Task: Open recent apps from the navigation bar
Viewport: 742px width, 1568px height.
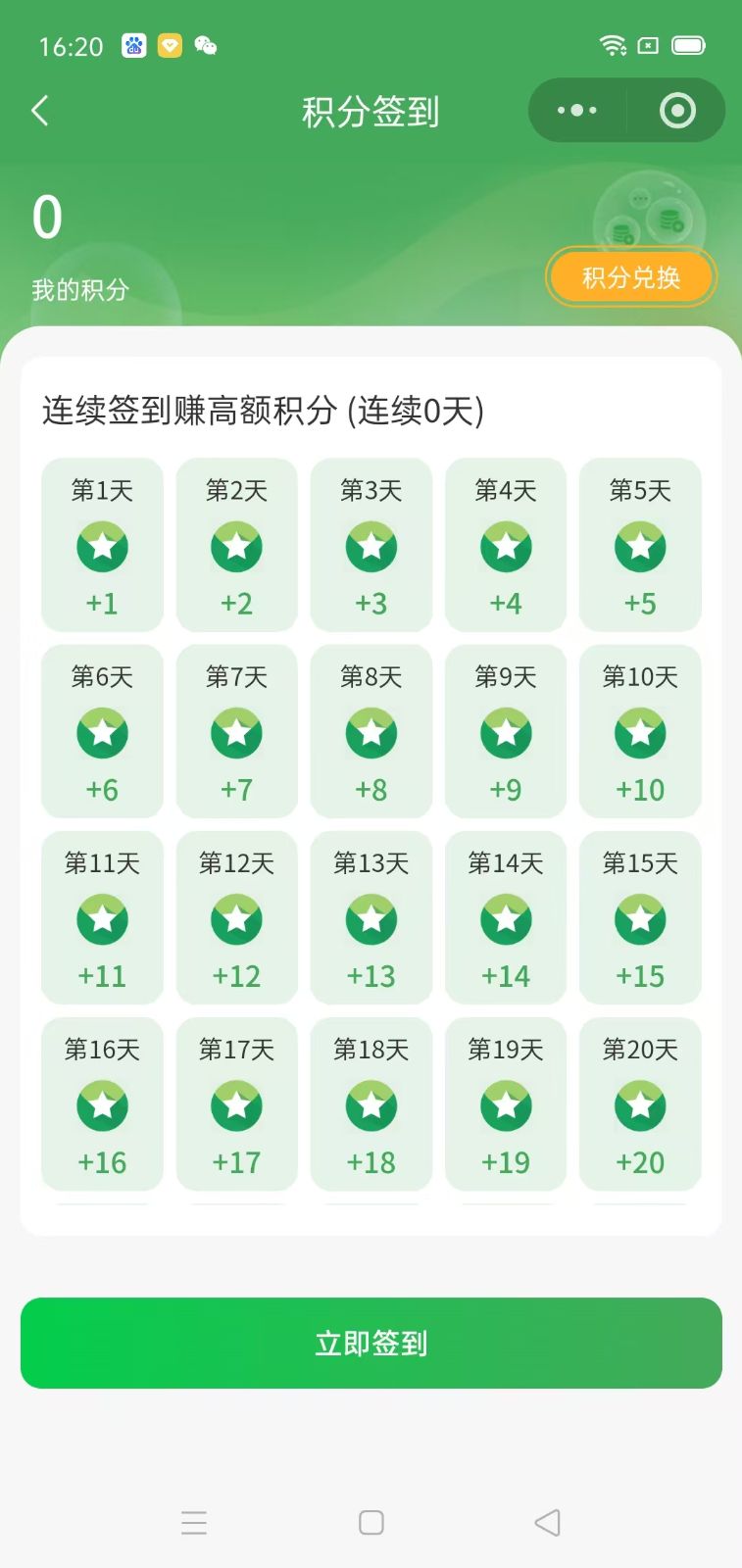Action: point(194,1522)
